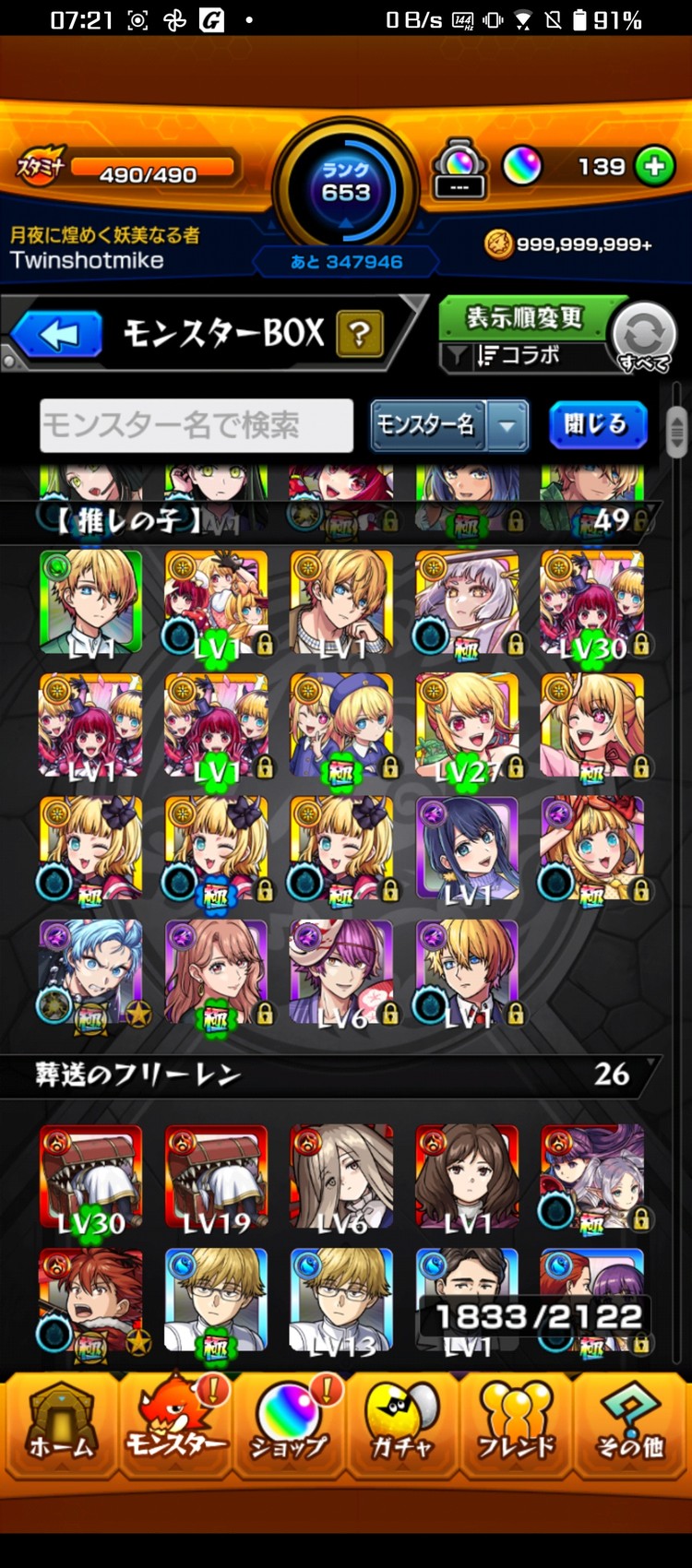Select the LV19 treasure chest mimic monster

(x=216, y=1178)
